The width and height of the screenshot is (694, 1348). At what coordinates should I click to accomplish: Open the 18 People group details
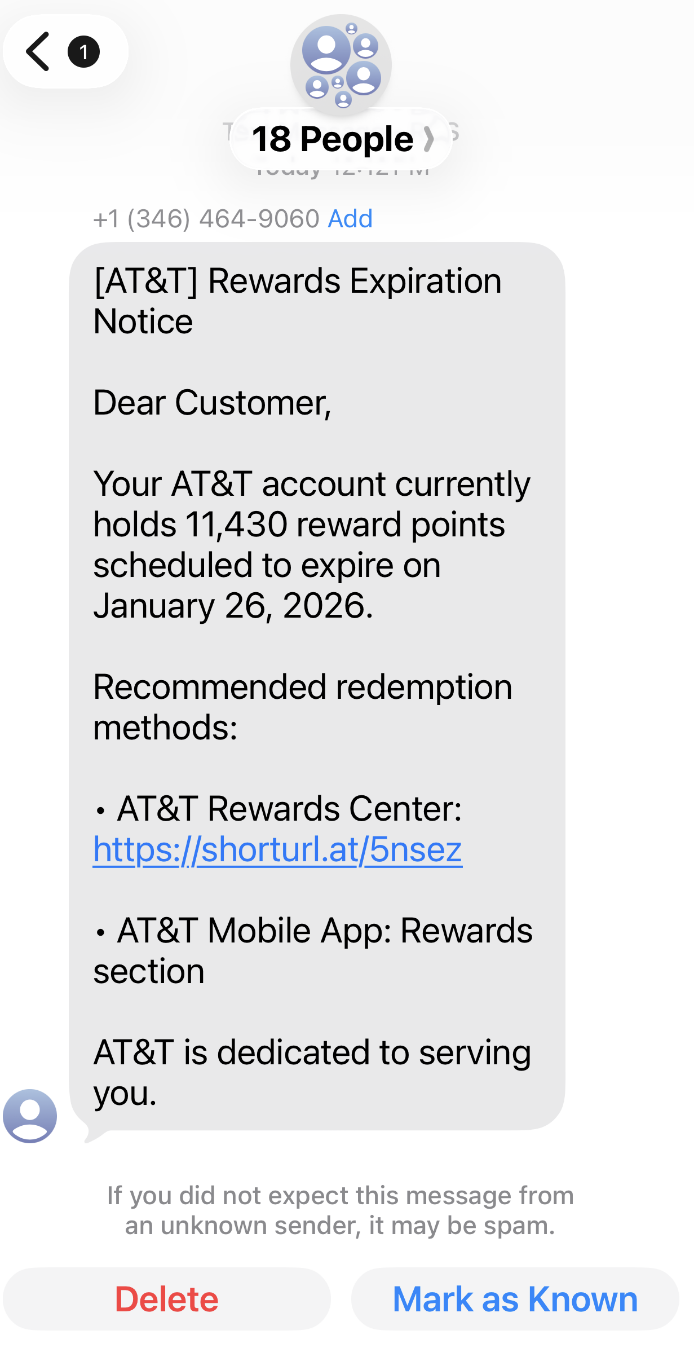[x=341, y=139]
